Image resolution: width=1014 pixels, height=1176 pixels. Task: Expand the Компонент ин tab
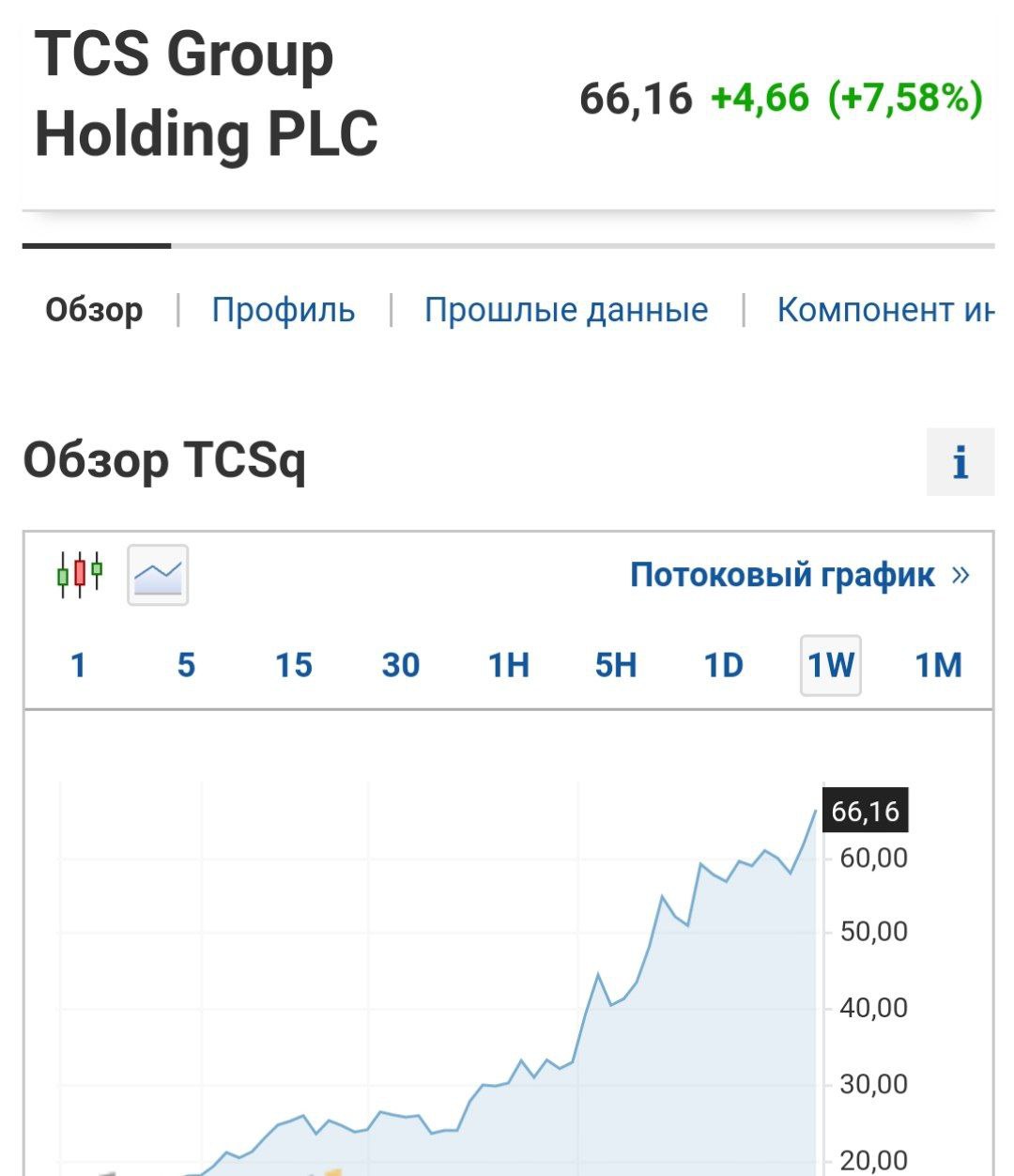[883, 310]
